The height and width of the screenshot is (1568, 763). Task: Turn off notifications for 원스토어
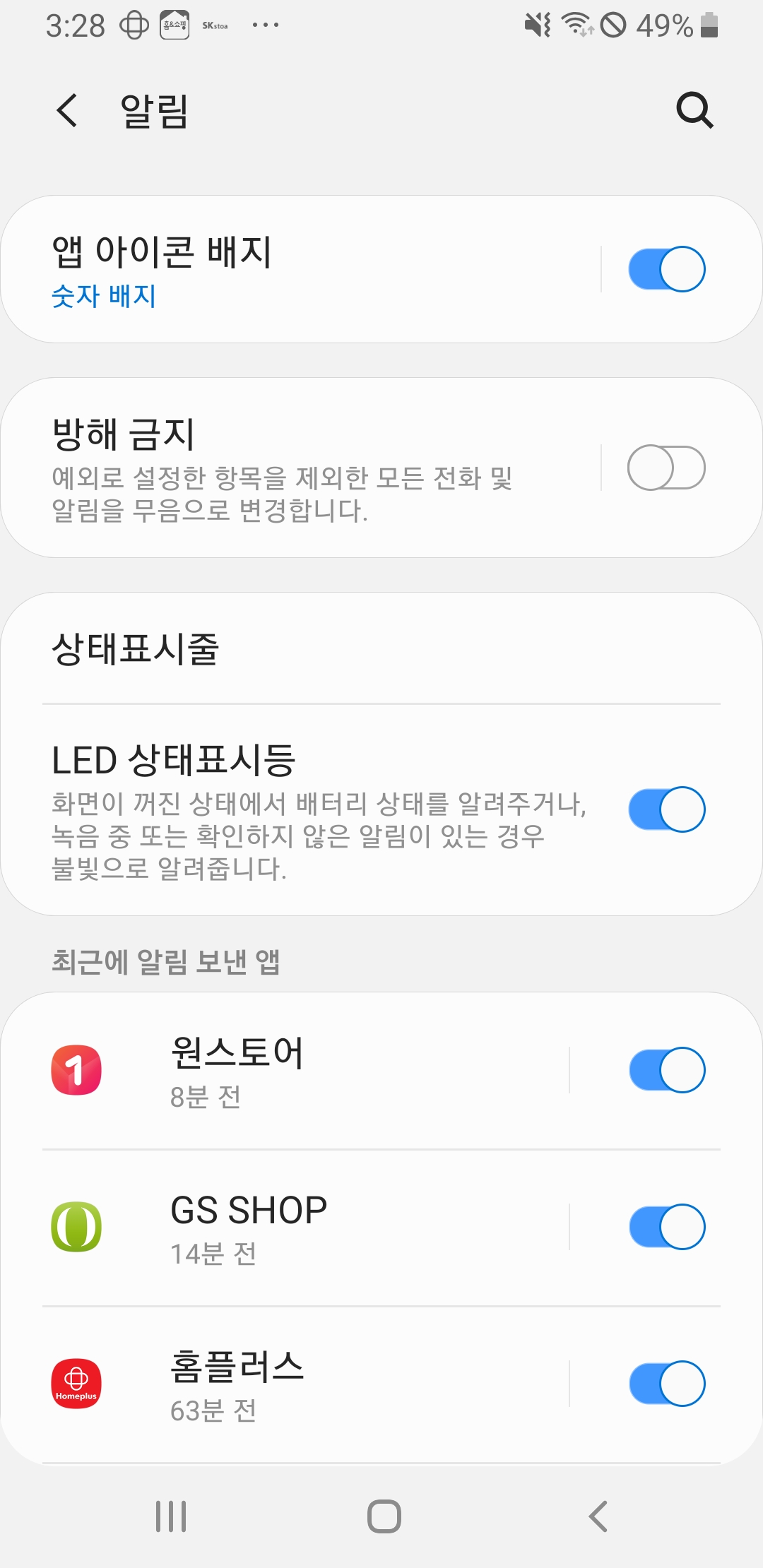666,1071
